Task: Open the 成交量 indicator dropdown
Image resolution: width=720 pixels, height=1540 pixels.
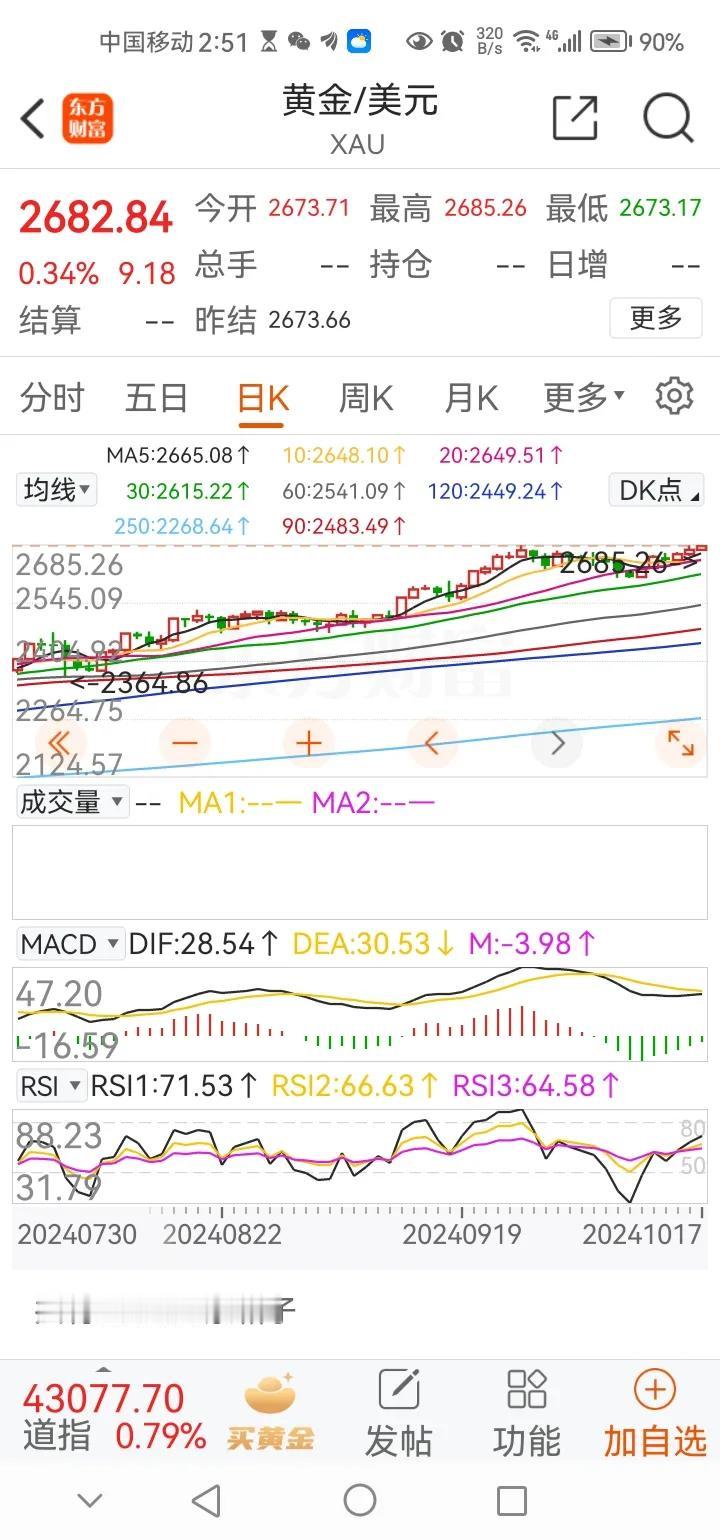Action: (x=72, y=802)
